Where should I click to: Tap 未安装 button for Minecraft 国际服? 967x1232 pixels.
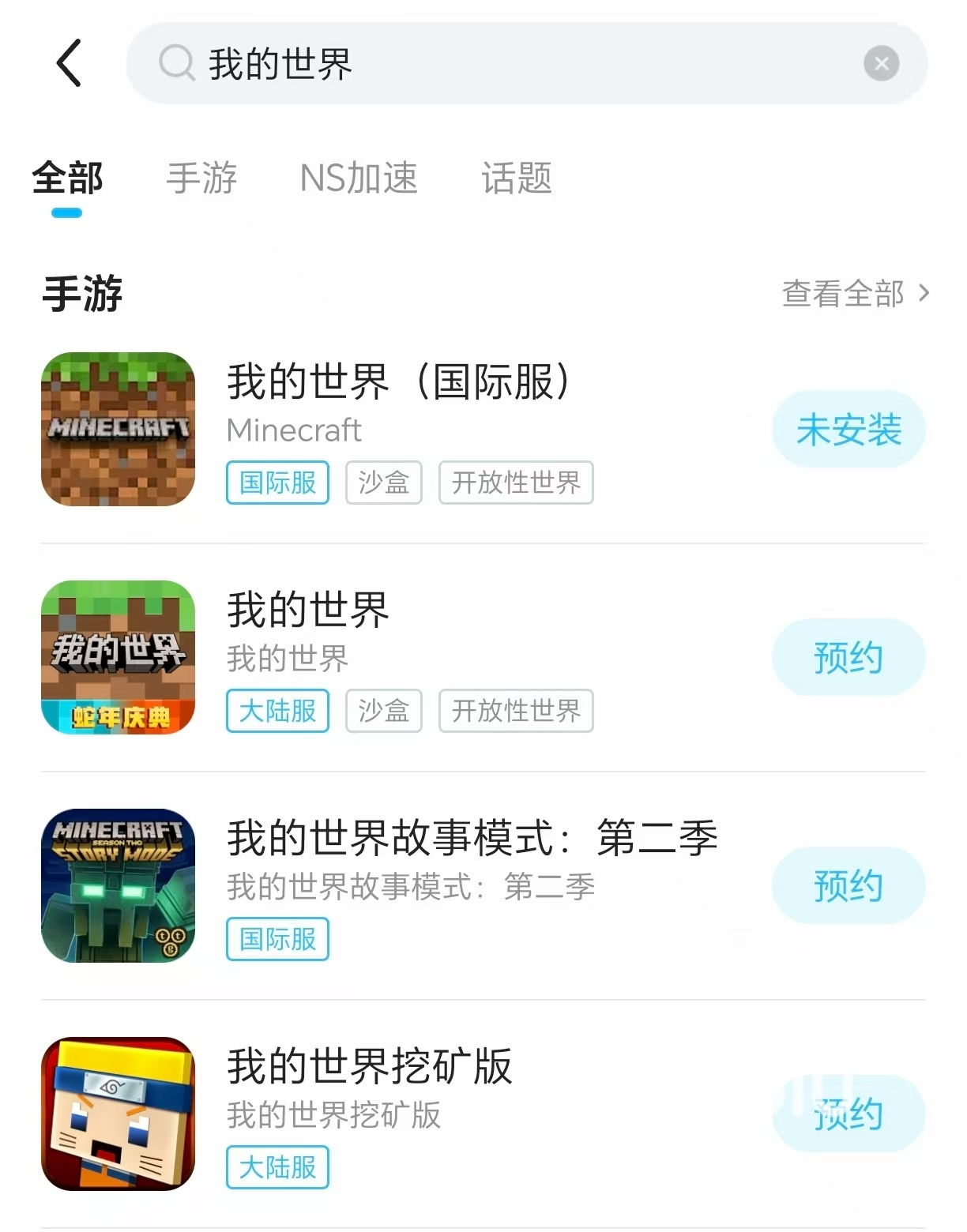tap(848, 430)
